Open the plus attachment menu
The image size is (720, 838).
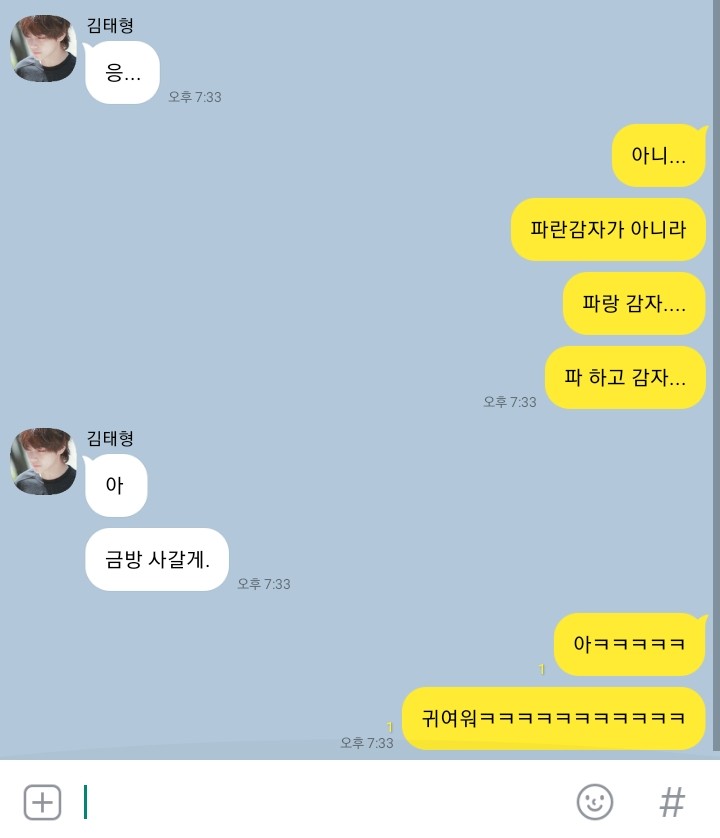[42, 802]
